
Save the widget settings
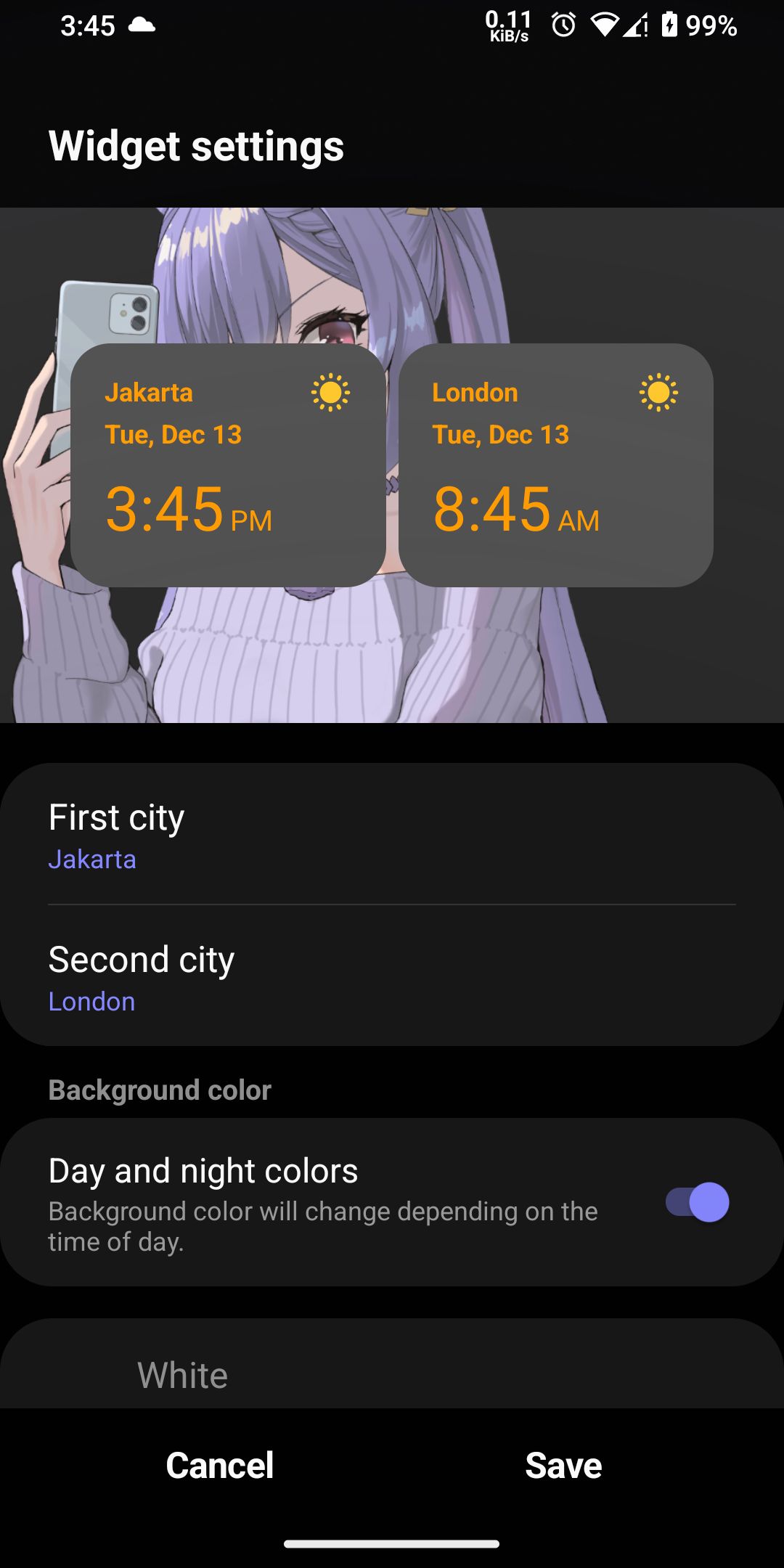(x=563, y=1465)
